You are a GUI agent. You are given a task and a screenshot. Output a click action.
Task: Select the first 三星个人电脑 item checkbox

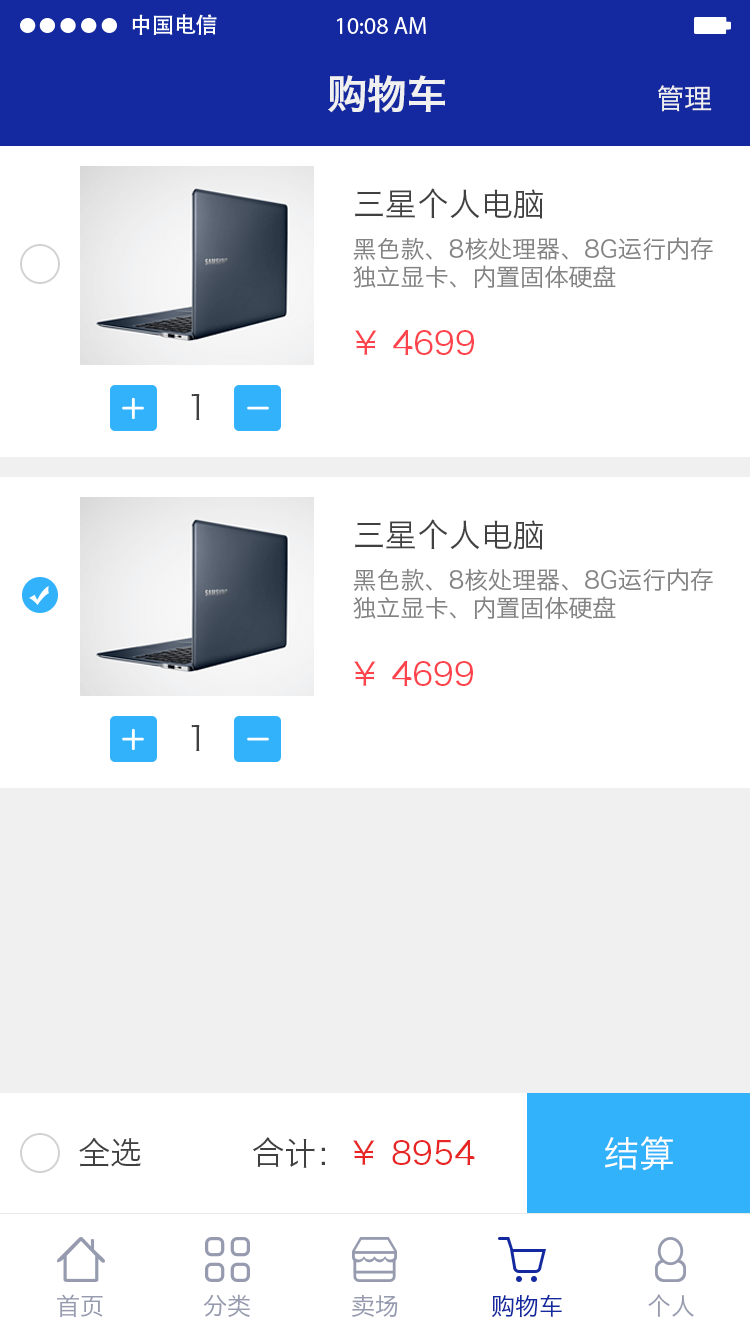coord(40,264)
